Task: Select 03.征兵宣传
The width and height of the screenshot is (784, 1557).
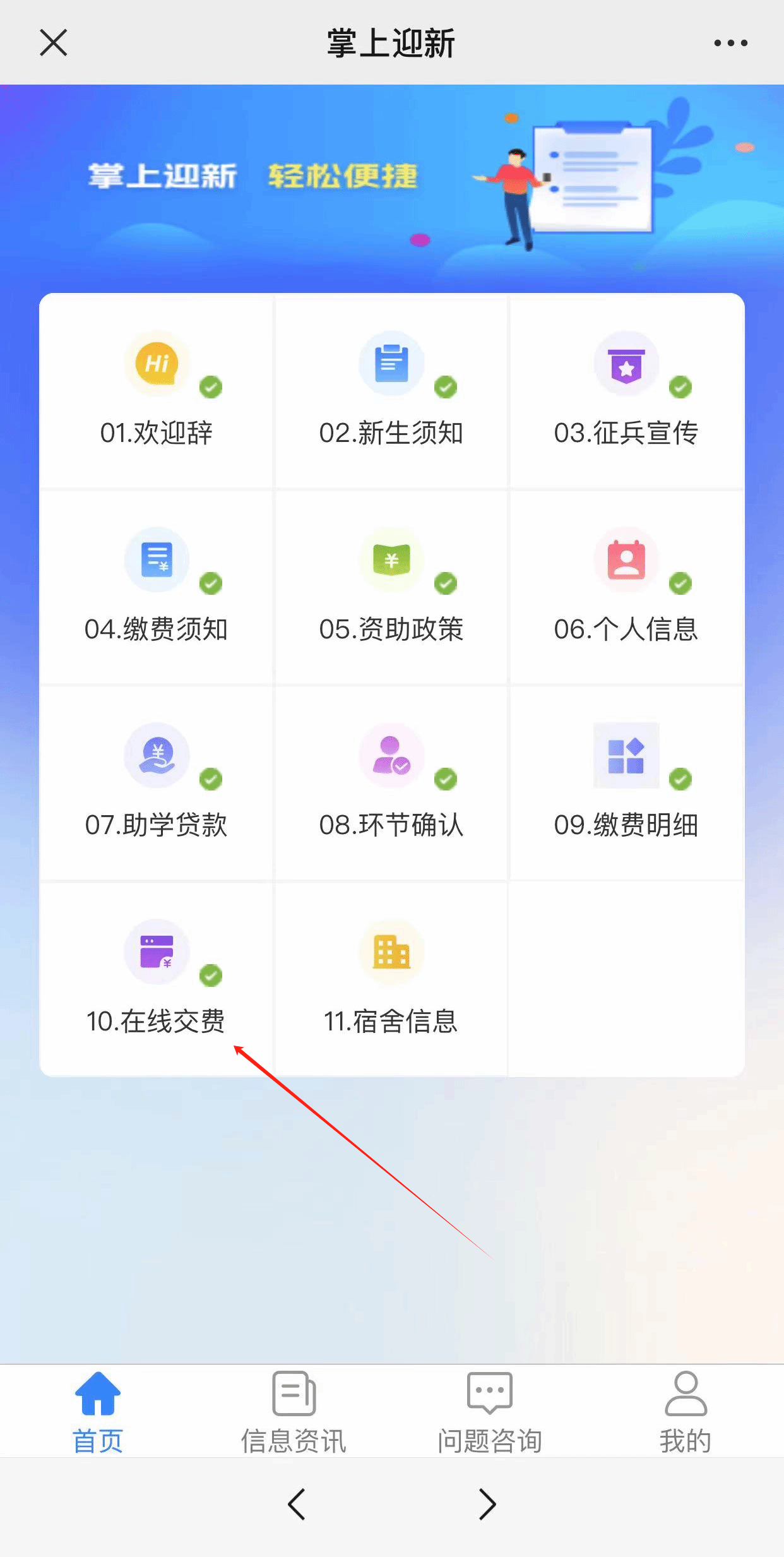Action: 626,391
